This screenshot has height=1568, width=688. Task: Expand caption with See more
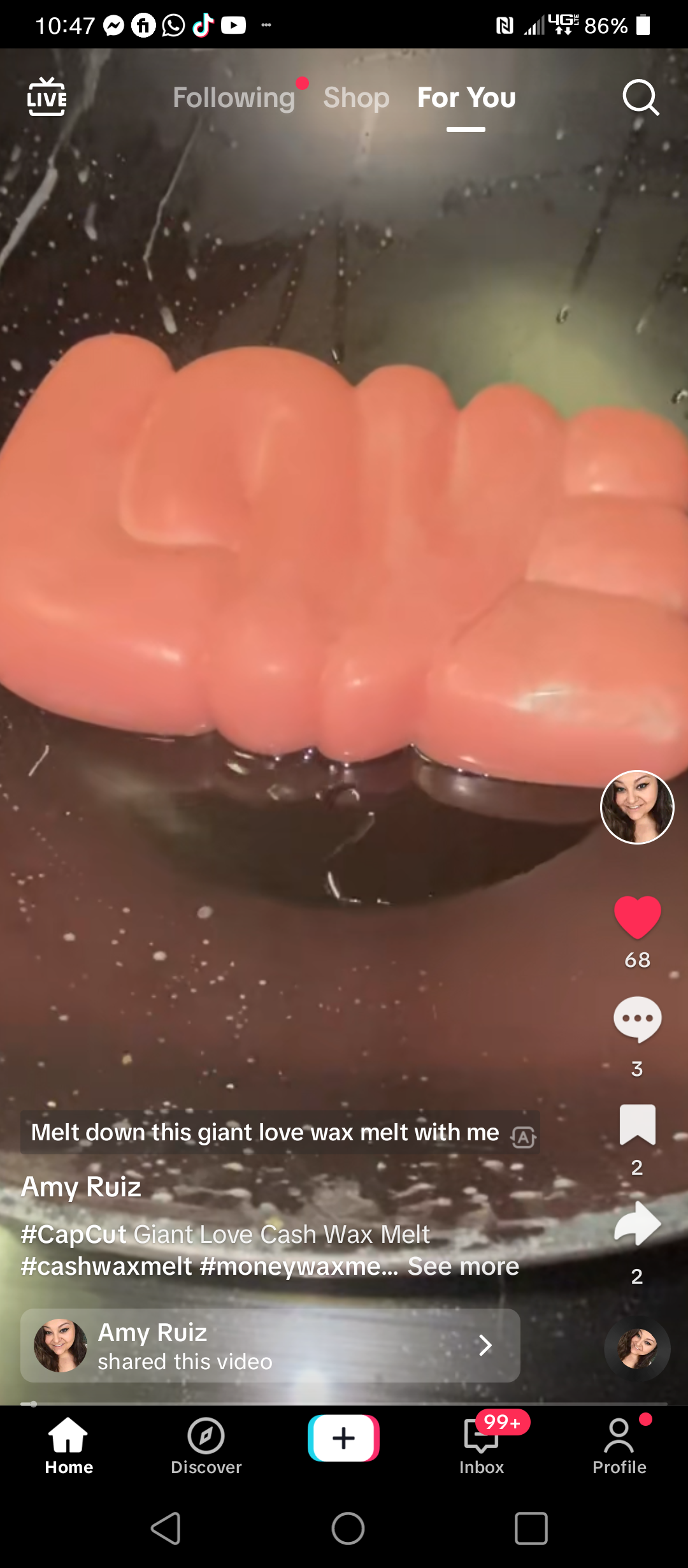tap(463, 1267)
